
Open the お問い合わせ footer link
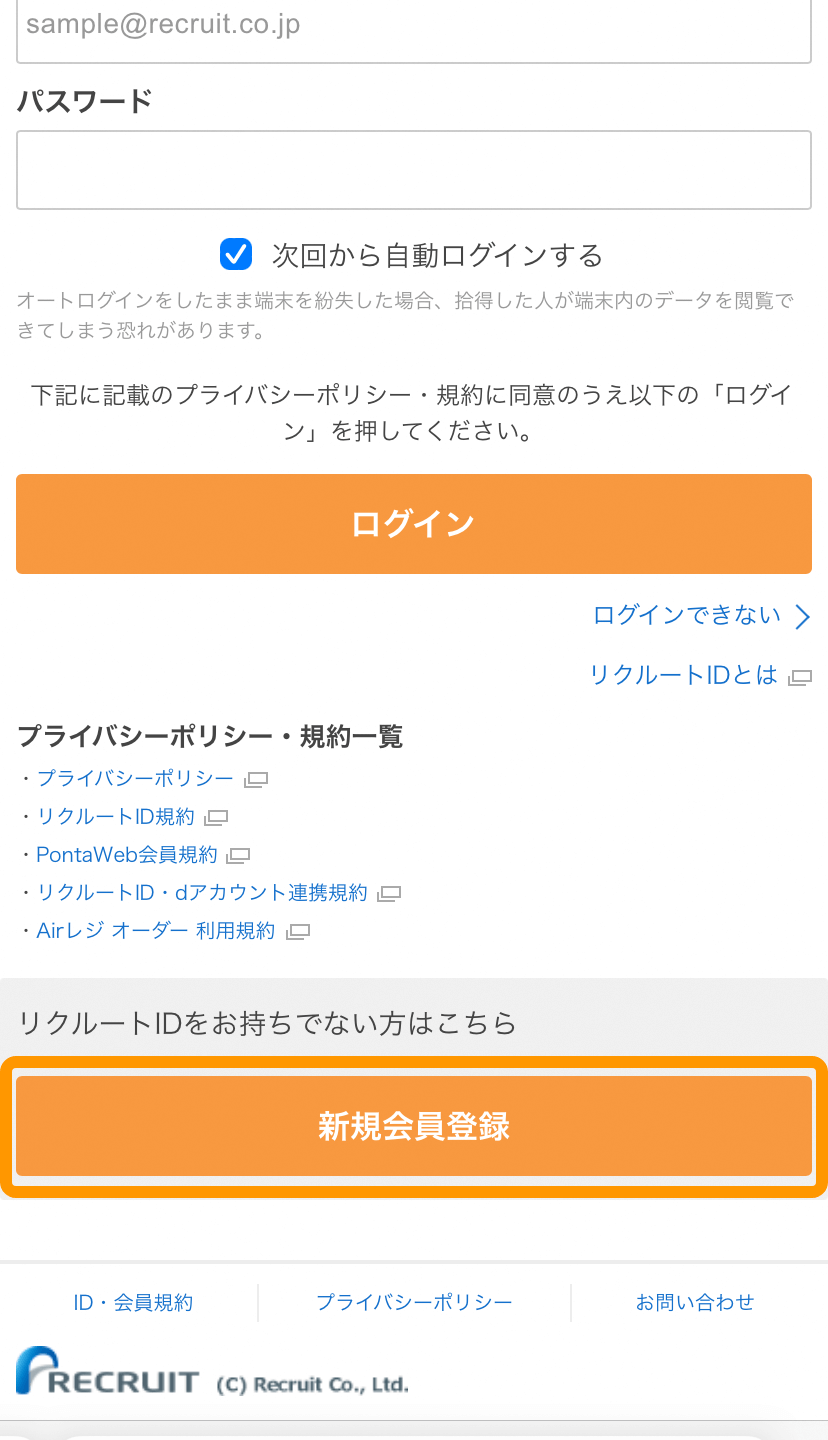tap(695, 1302)
